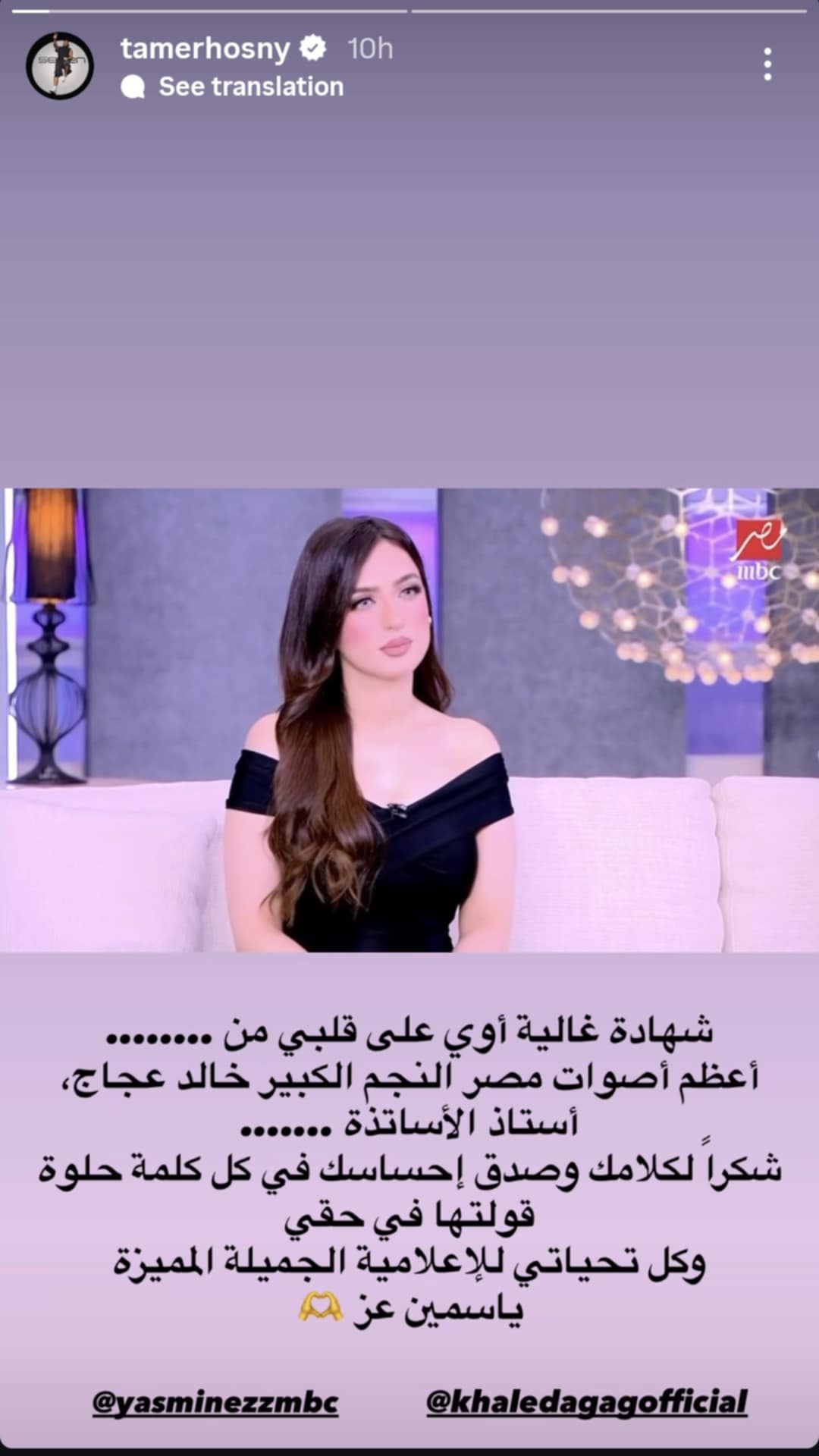The width and height of the screenshot is (819, 1456).
Task: Open tamerhosny's profile picture
Action: [x=60, y=66]
